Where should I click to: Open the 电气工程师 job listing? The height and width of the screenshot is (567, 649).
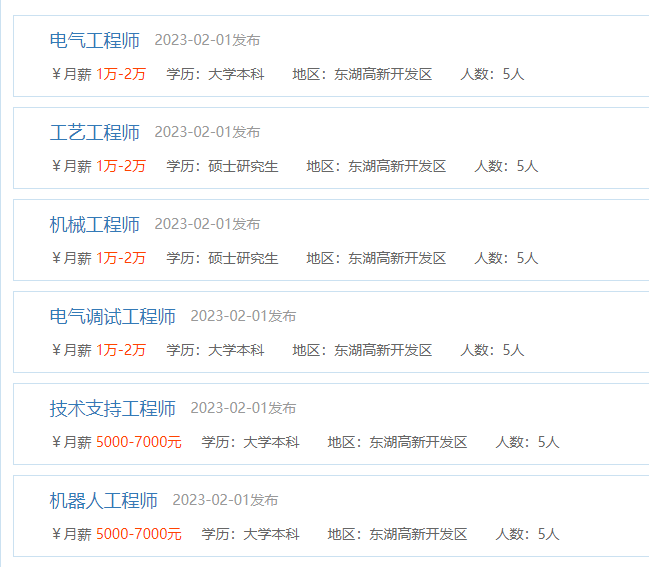95,41
